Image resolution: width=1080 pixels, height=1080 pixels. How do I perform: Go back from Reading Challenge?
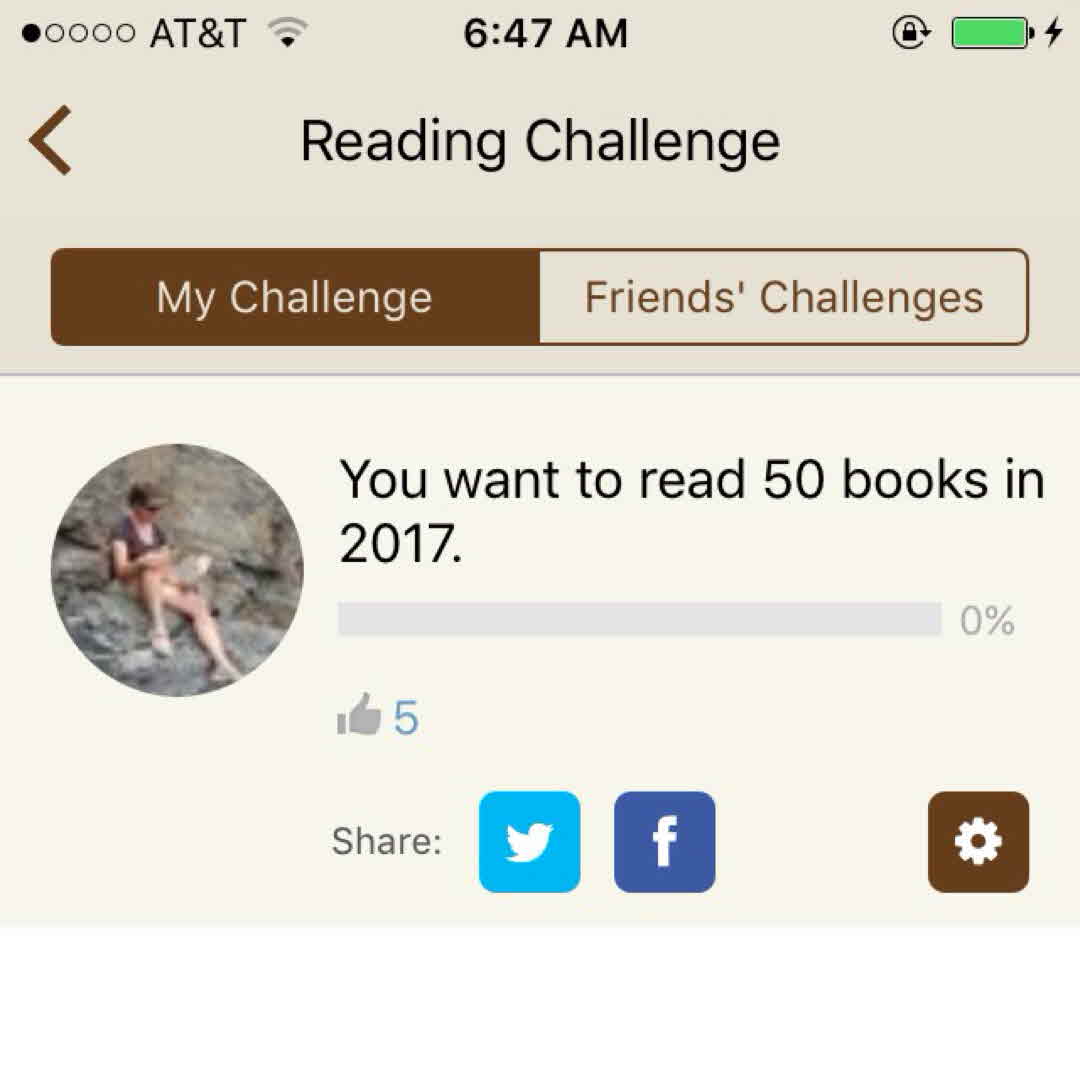(x=50, y=141)
